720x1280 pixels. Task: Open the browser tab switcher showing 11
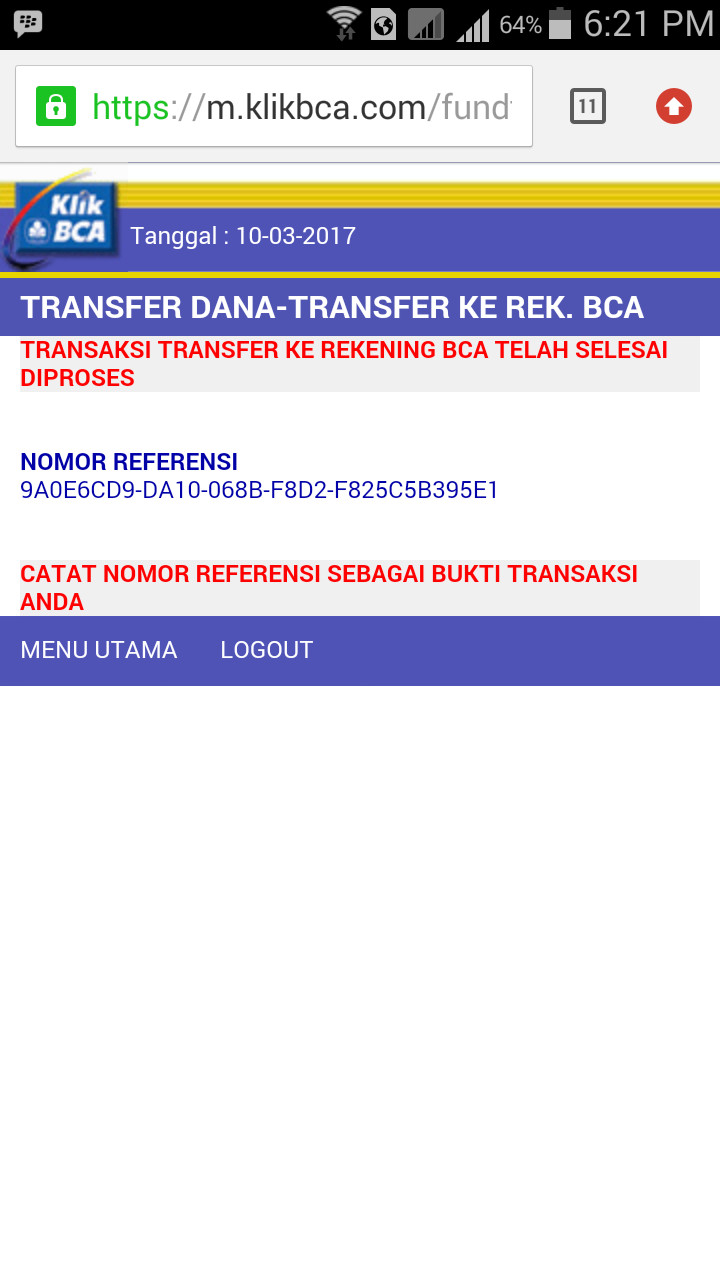click(x=588, y=106)
